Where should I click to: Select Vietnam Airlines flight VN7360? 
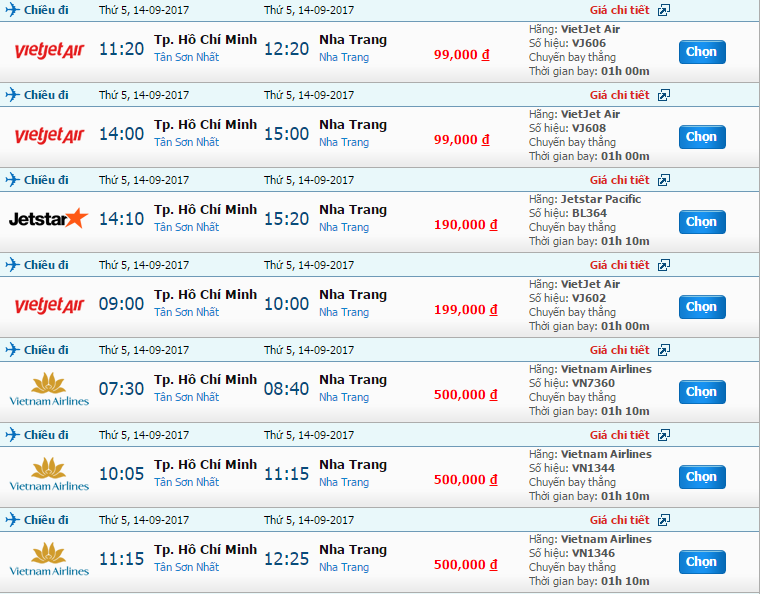[x=702, y=392]
